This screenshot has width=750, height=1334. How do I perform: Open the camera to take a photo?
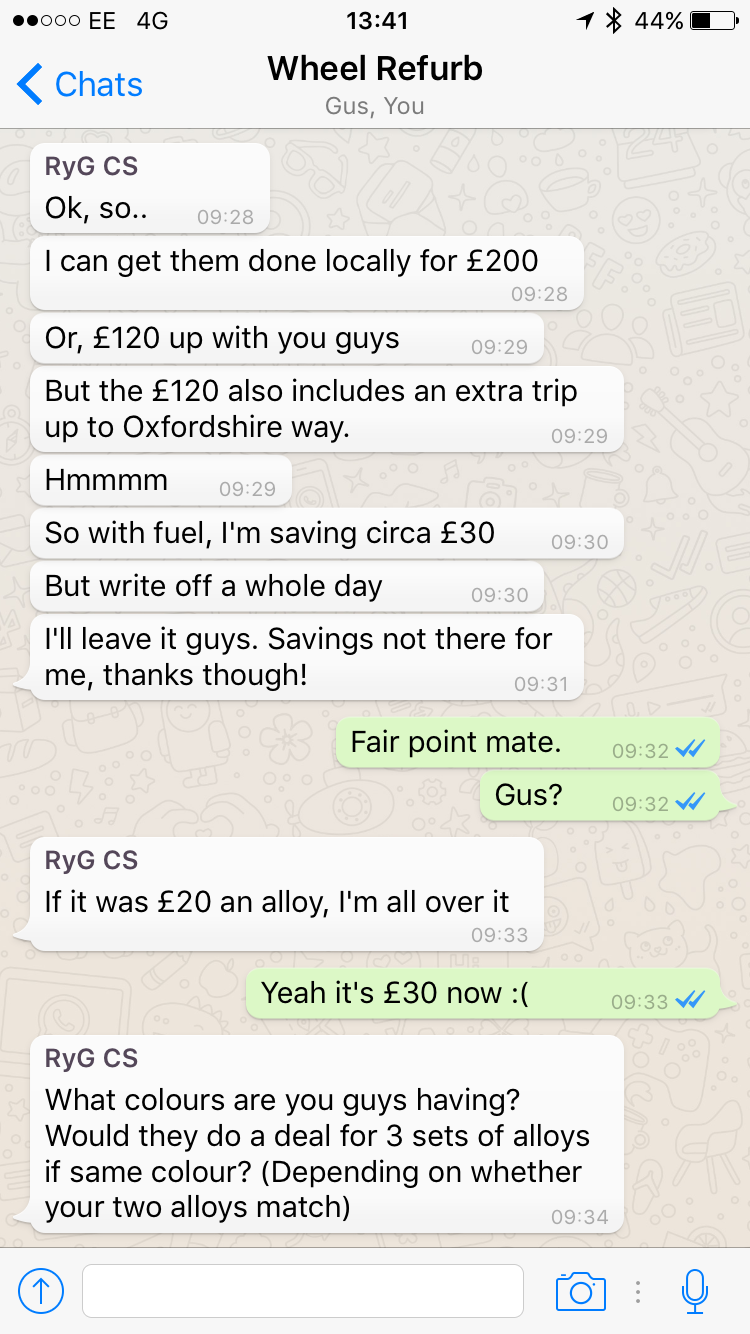[x=581, y=1291]
